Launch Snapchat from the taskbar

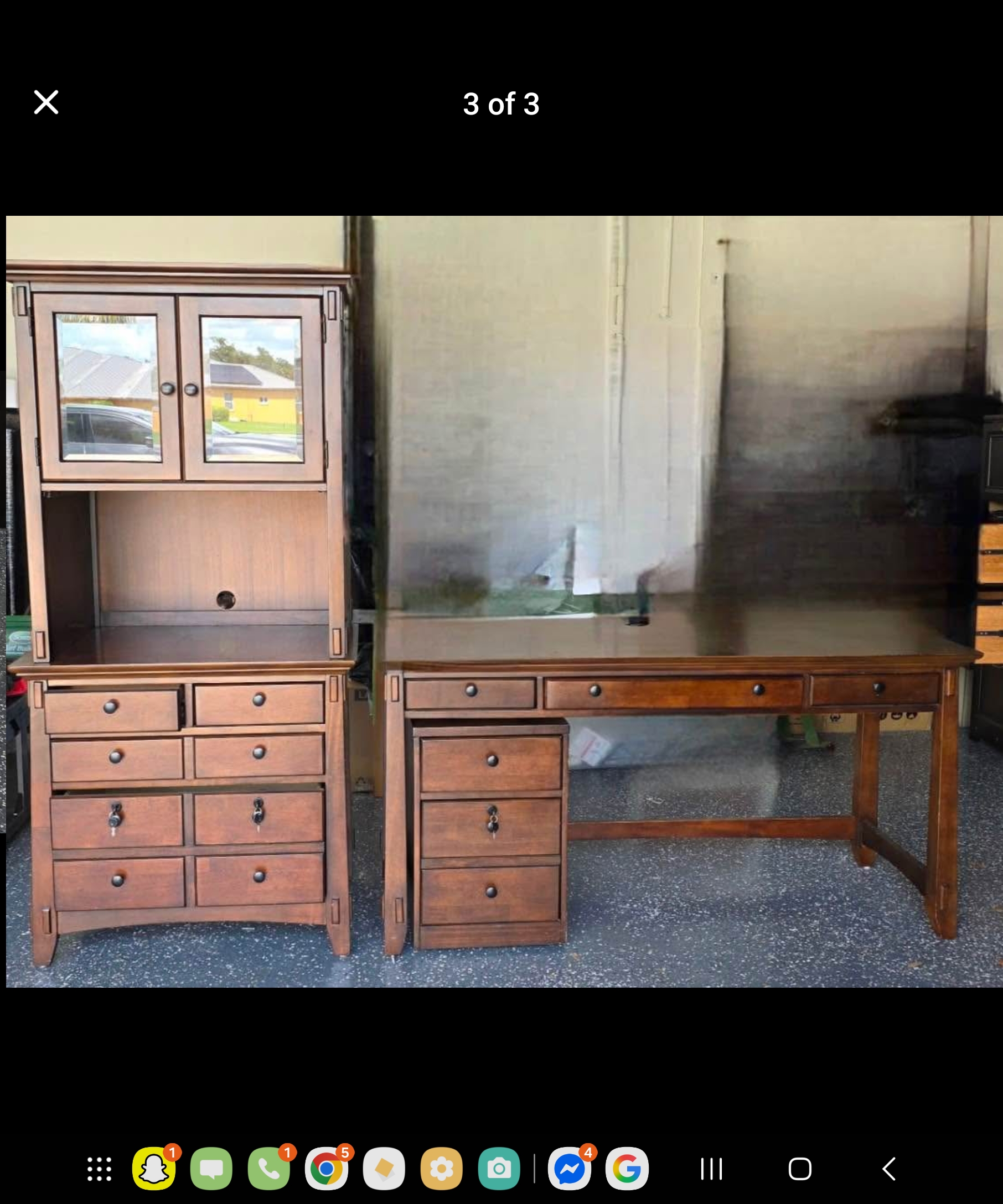point(154,1169)
